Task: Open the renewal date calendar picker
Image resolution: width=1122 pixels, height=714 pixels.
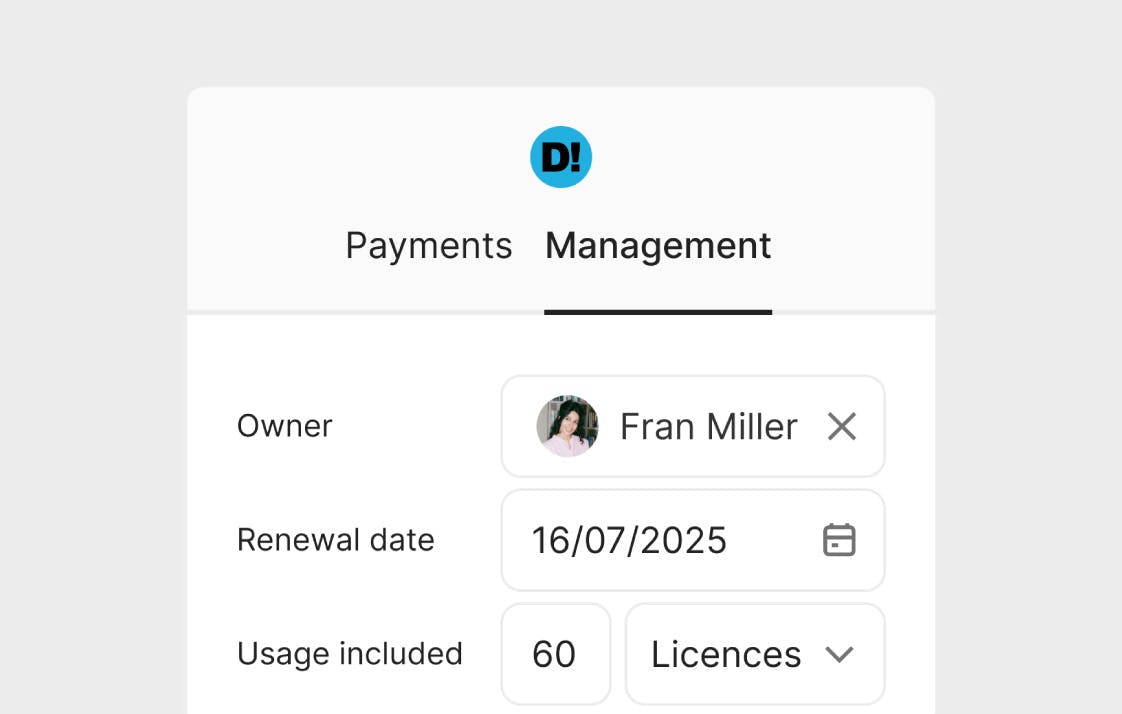Action: click(838, 540)
